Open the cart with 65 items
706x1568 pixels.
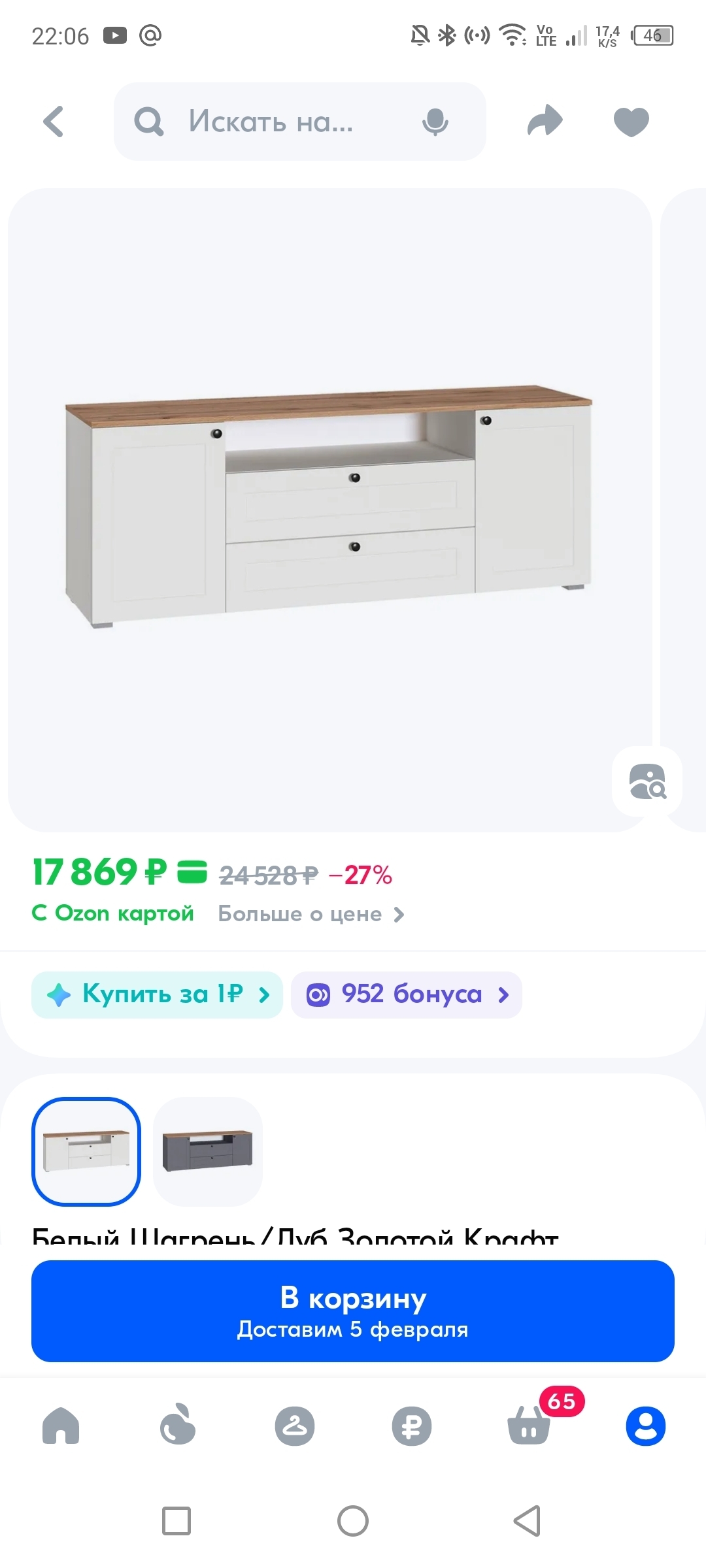point(529,1426)
